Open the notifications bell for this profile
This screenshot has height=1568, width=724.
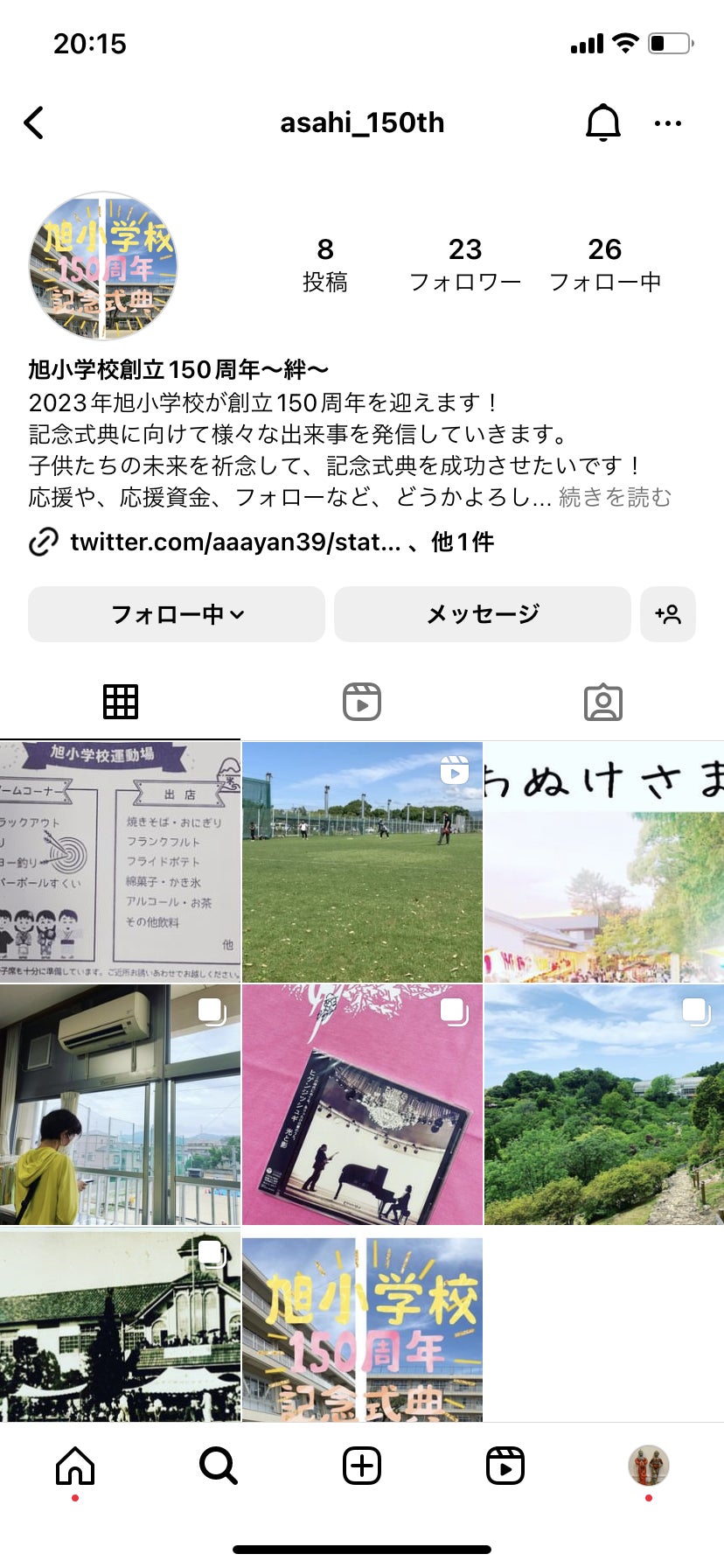[x=602, y=123]
